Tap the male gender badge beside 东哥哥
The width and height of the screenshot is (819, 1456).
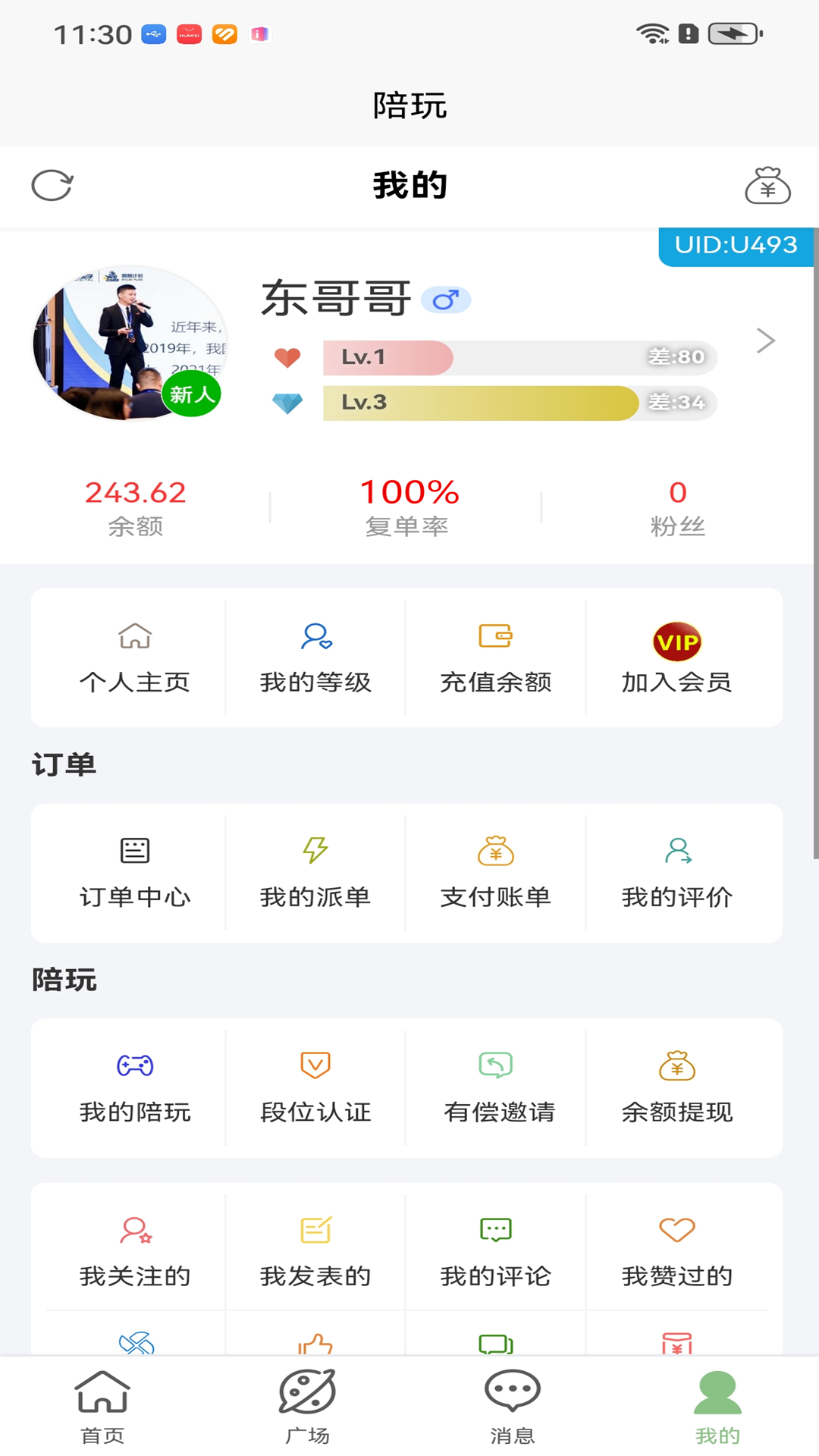(x=447, y=300)
